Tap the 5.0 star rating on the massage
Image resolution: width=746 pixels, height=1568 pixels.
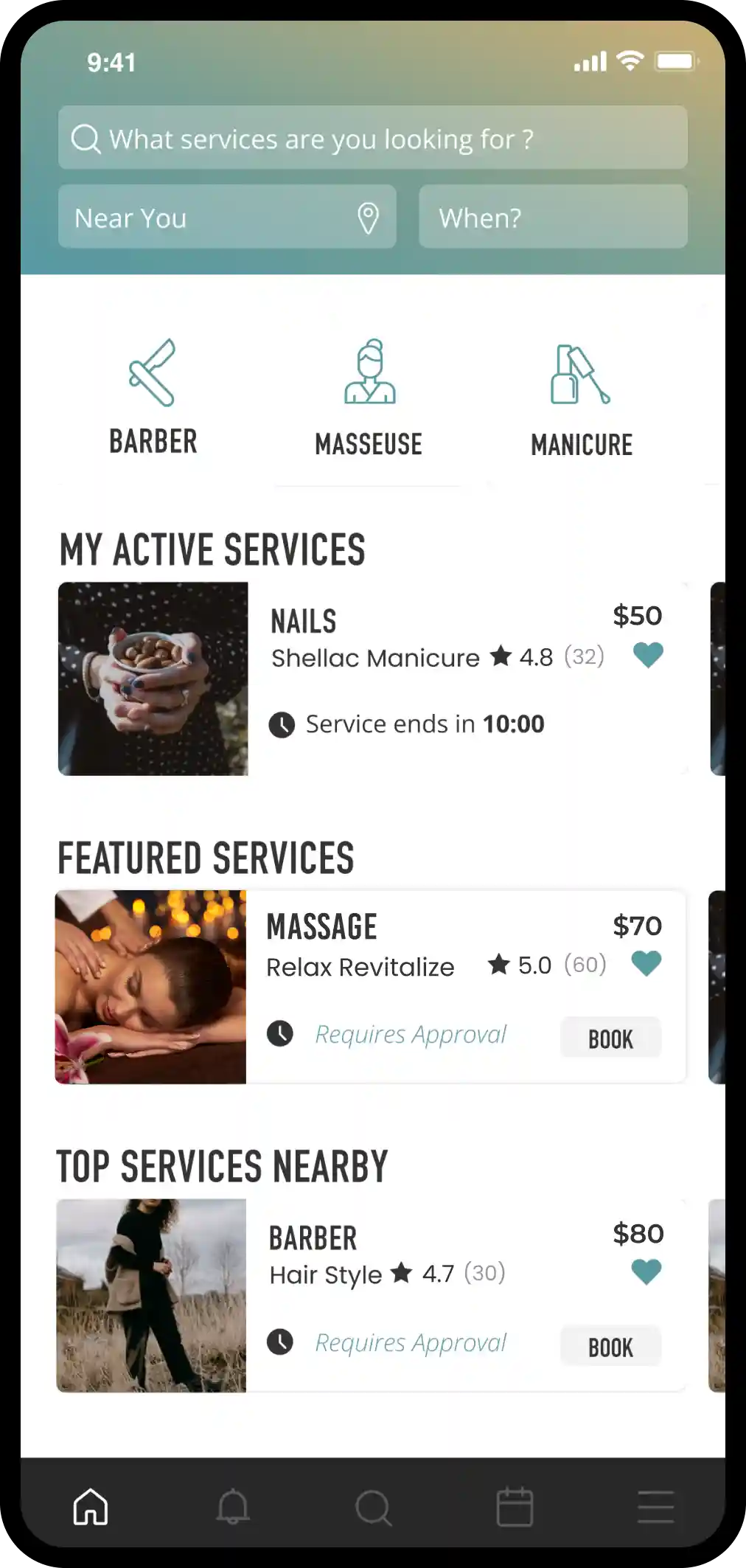coord(525,964)
